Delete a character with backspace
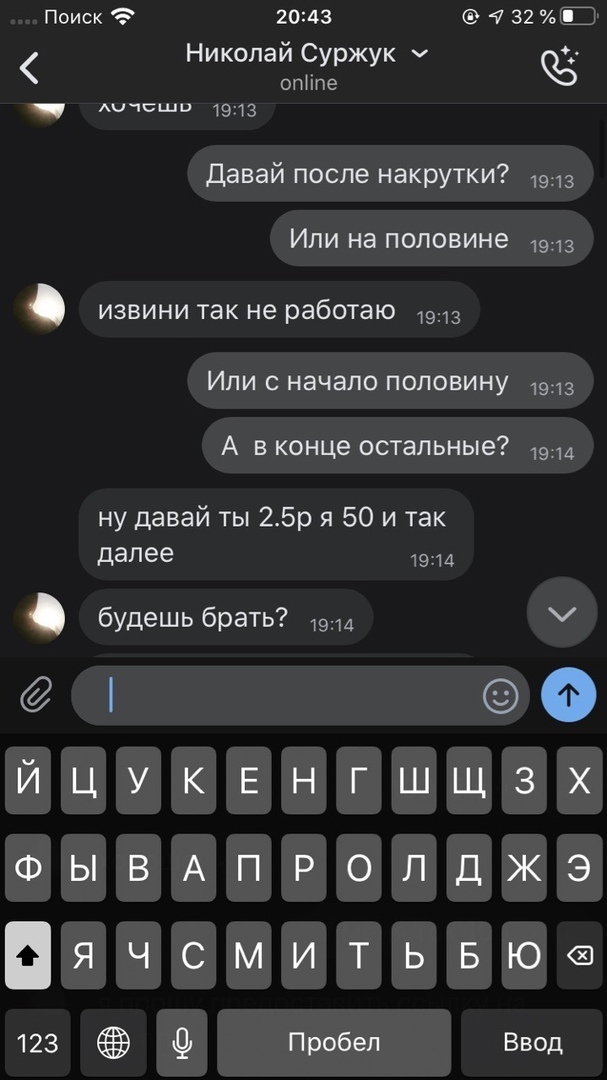The height and width of the screenshot is (1080, 607). [578, 956]
